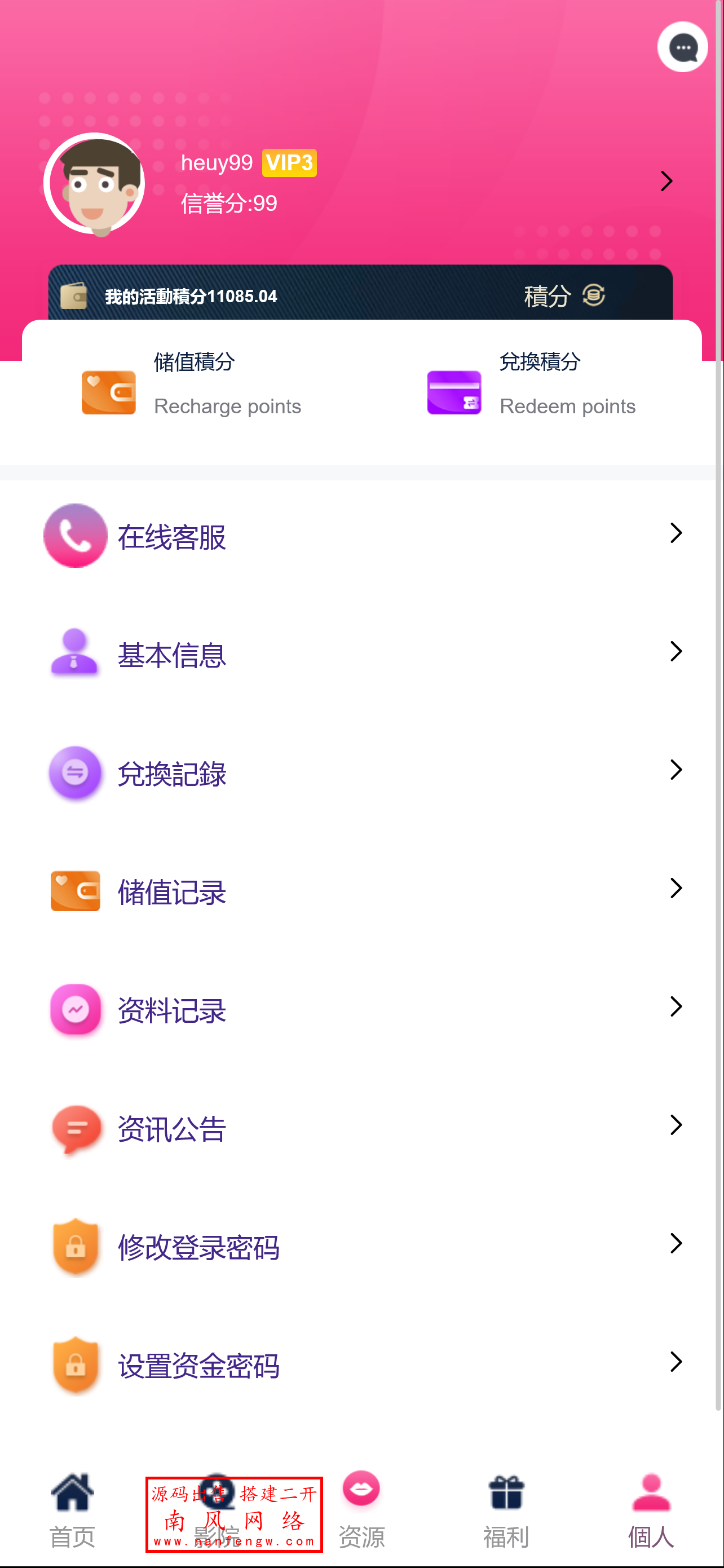724x1568 pixels.
Task: Select the 在线客服 phone icon
Action: click(76, 536)
